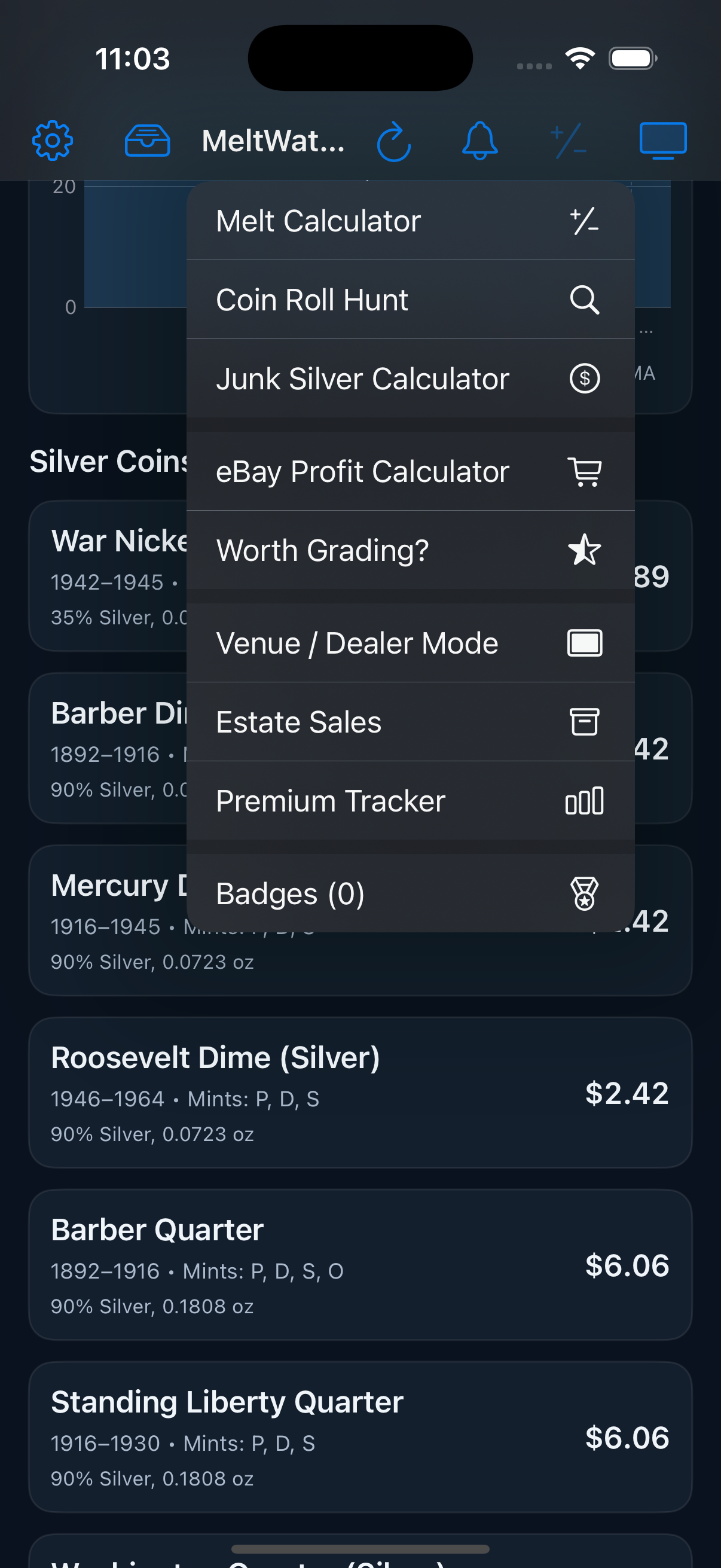Select the Standing Liberty Quarter row
Image resolution: width=721 pixels, height=1568 pixels.
[x=360, y=1436]
